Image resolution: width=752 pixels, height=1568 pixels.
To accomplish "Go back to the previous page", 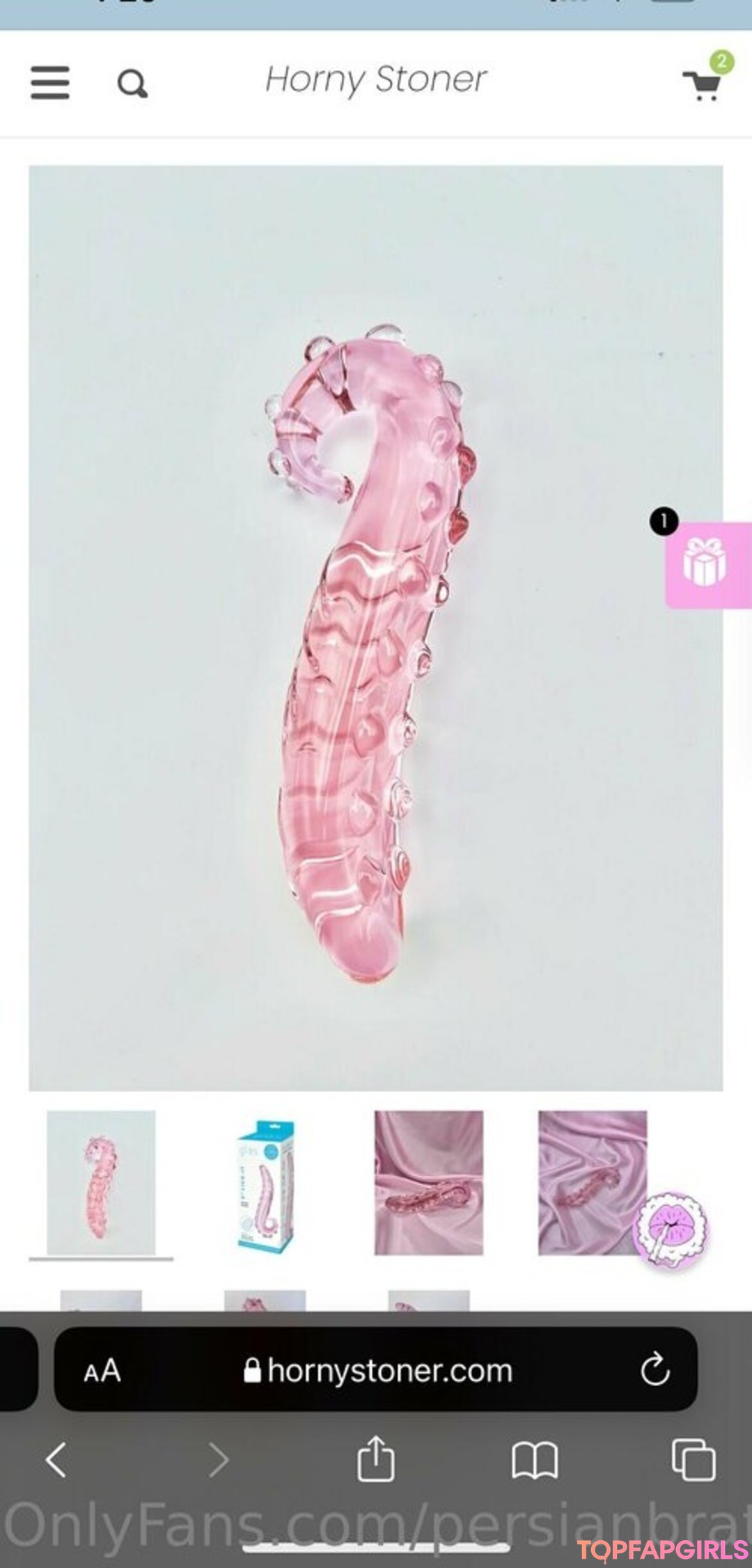I will coord(56,1459).
